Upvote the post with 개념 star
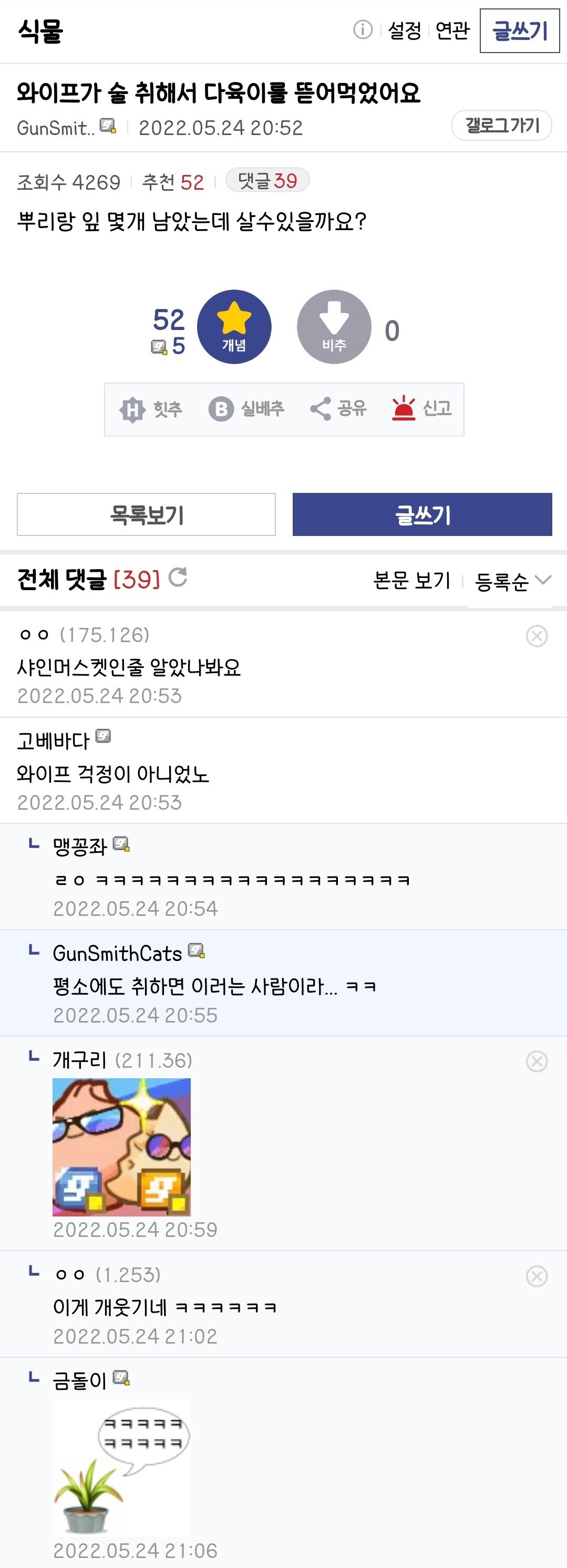Viewport: 567px width, 1568px height. 234,327
